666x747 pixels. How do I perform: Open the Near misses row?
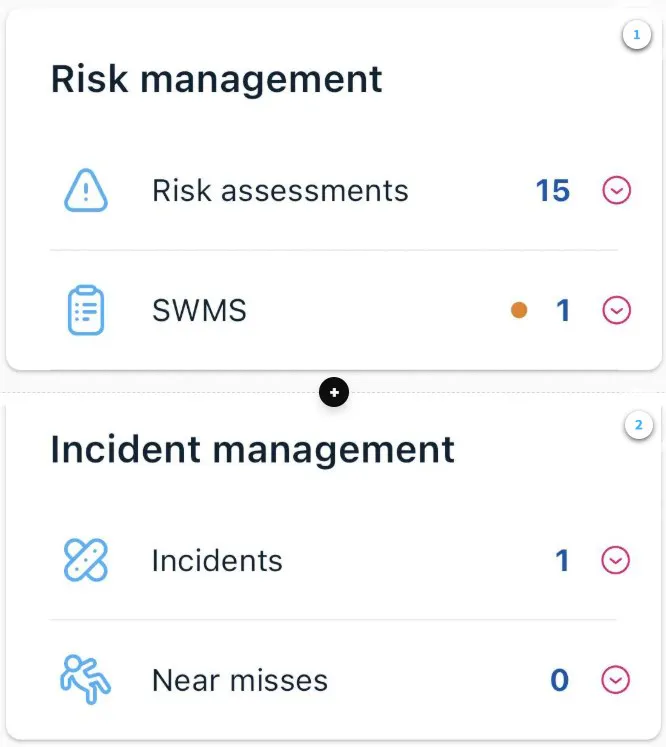click(x=333, y=680)
